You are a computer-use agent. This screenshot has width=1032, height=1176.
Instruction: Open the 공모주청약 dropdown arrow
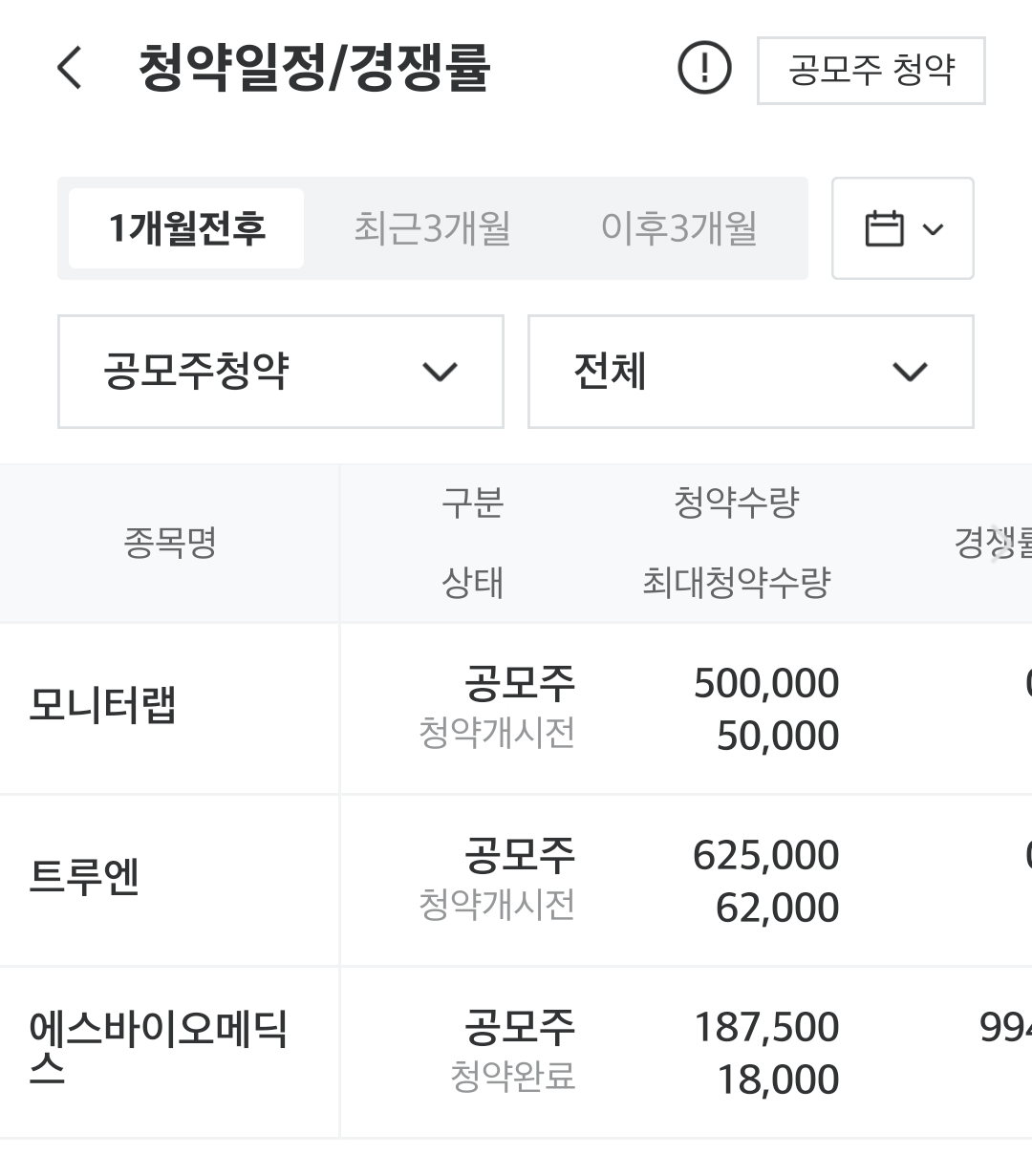click(x=439, y=373)
